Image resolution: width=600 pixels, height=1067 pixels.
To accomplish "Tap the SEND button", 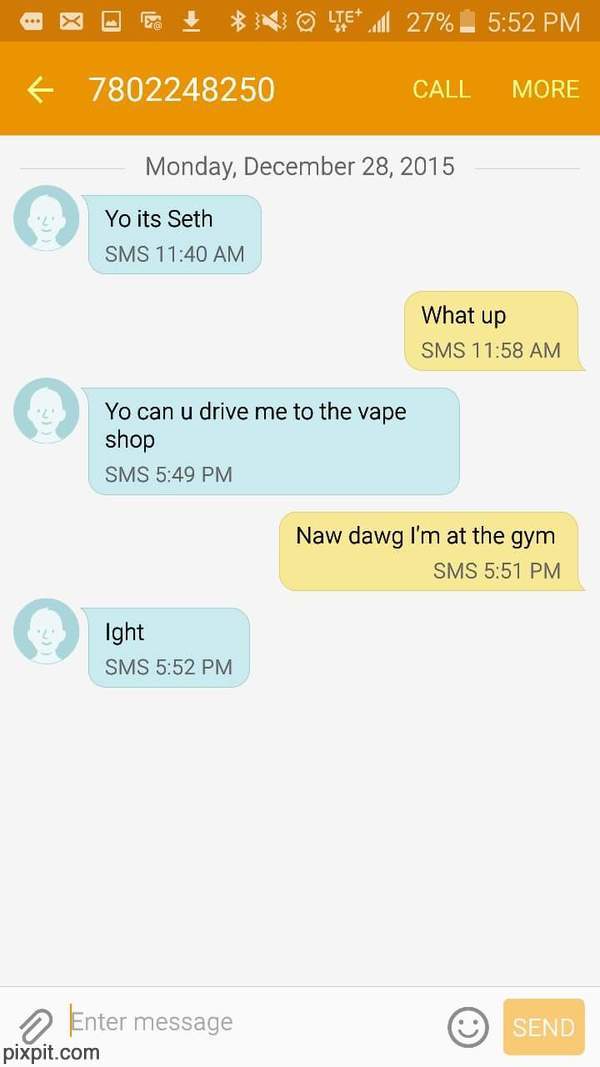I will [543, 1026].
